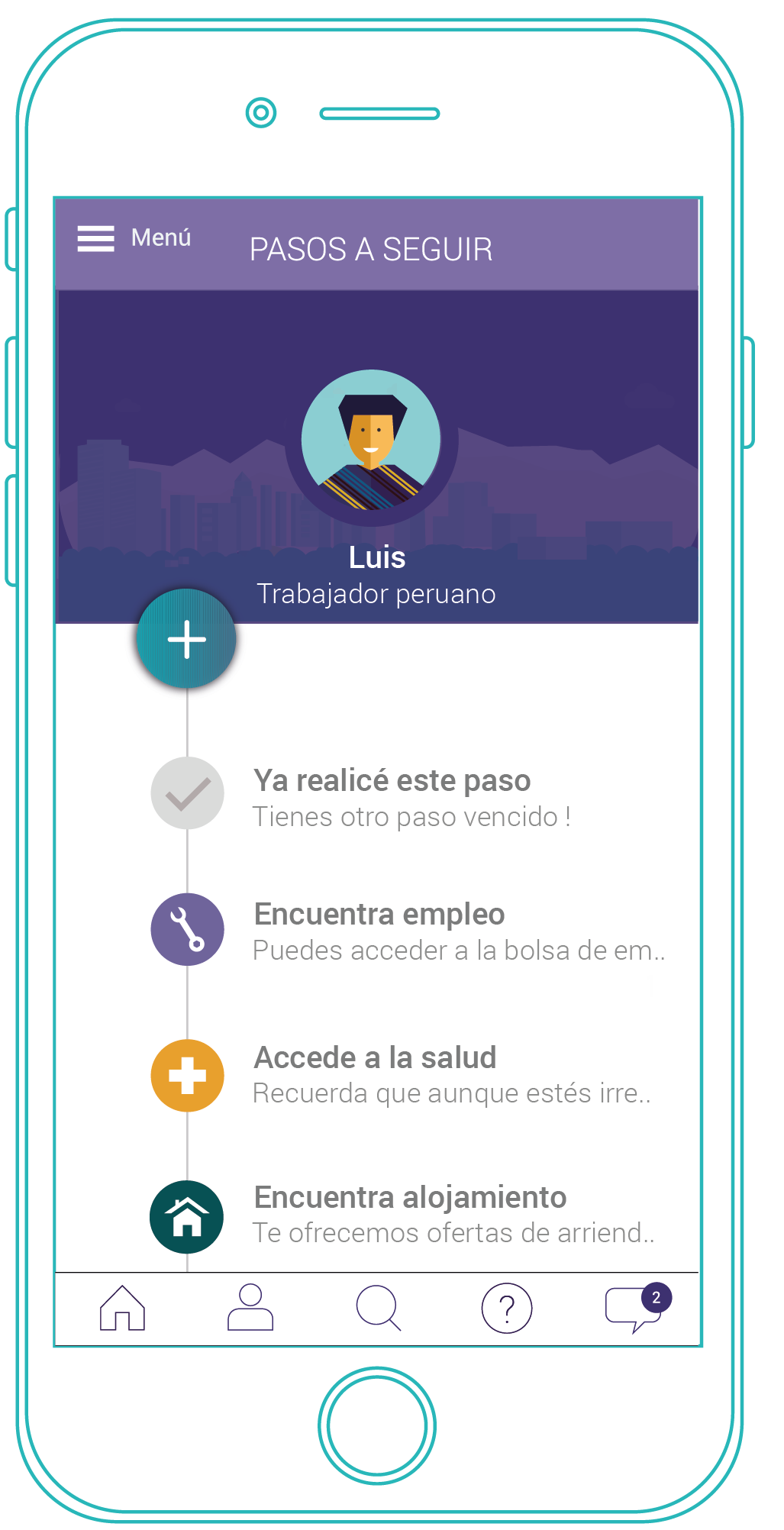The image size is (784, 1530).
Task: Switch to the profile tab
Action: pos(250,1309)
